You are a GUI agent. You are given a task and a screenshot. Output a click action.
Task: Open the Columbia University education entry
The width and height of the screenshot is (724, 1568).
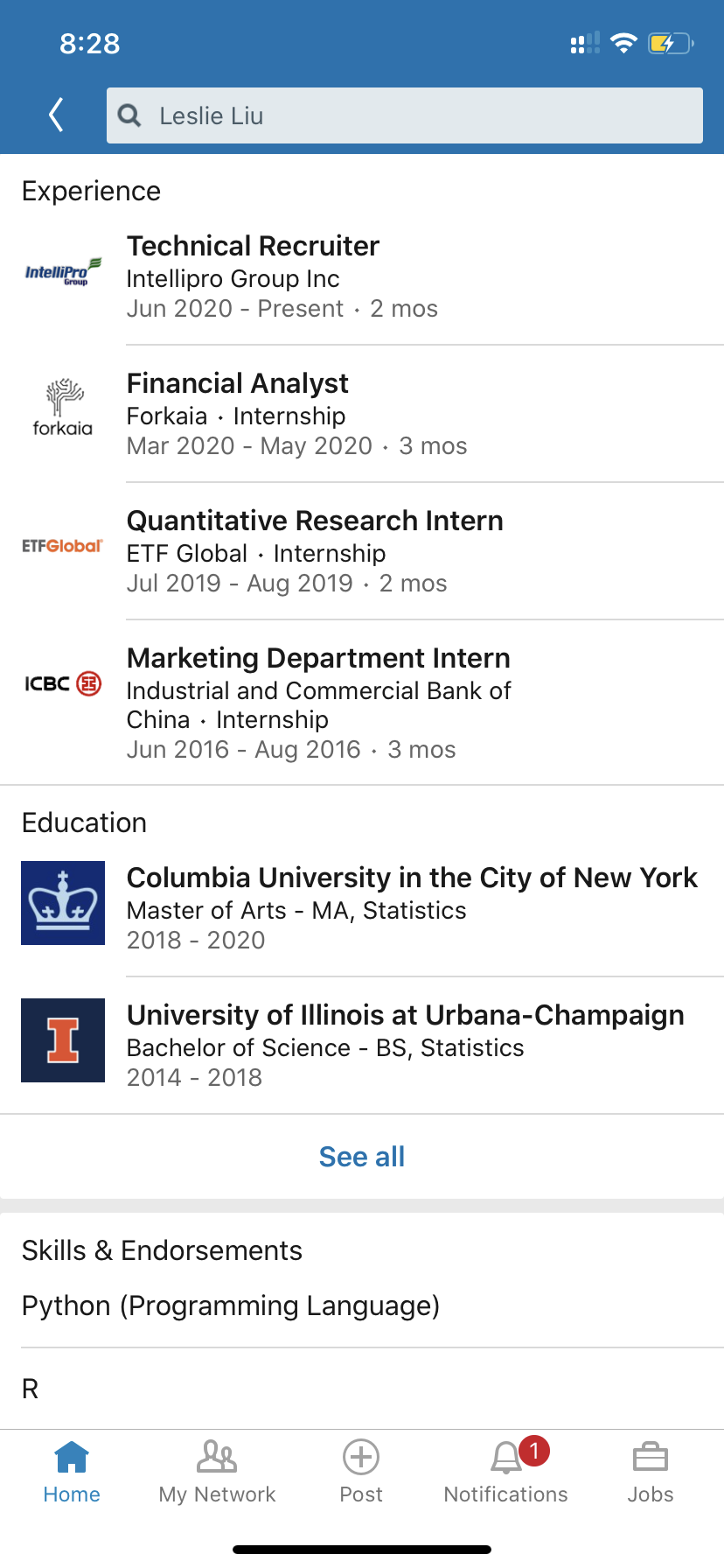[x=362, y=907]
